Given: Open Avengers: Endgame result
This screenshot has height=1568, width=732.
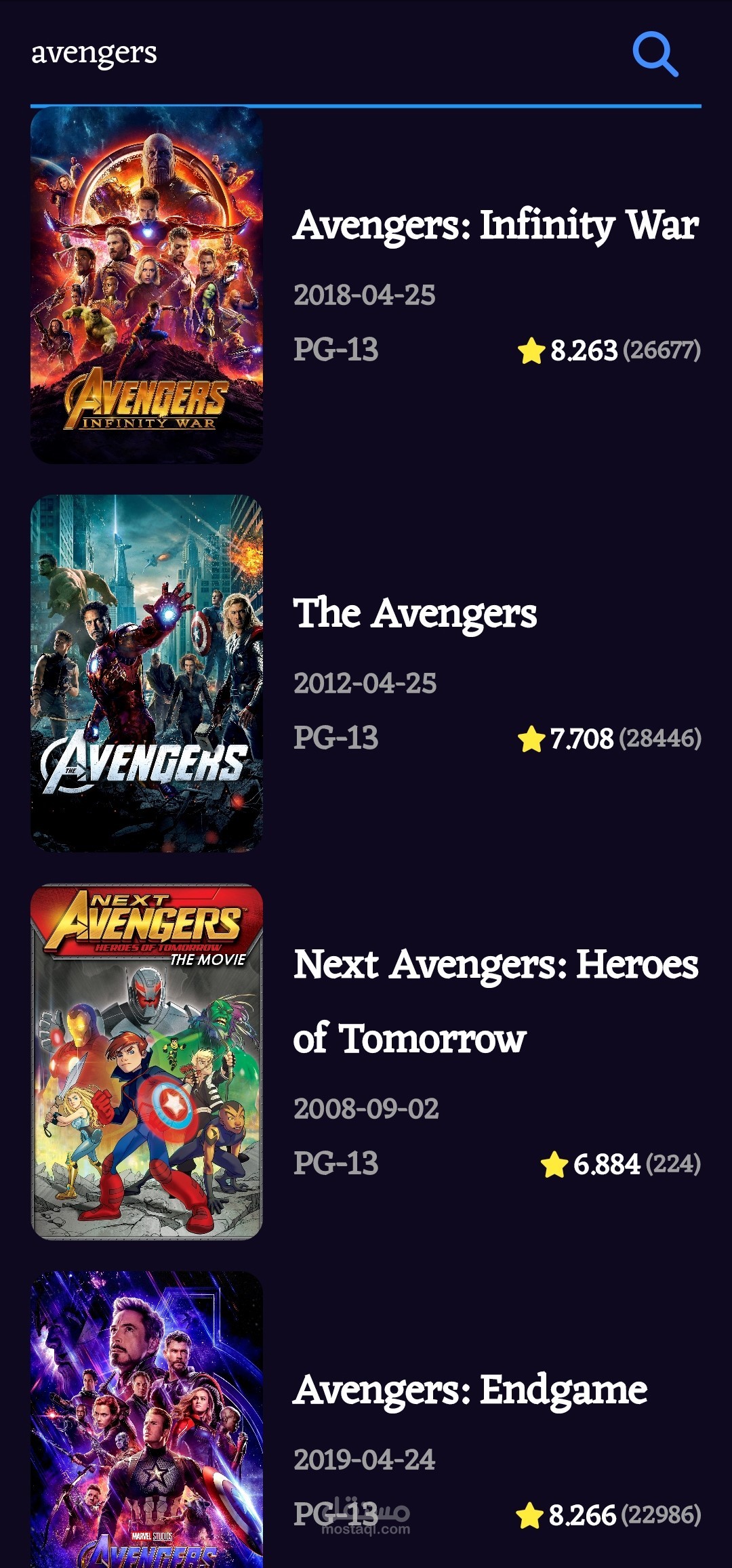Looking at the screenshot, I should [x=470, y=1390].
